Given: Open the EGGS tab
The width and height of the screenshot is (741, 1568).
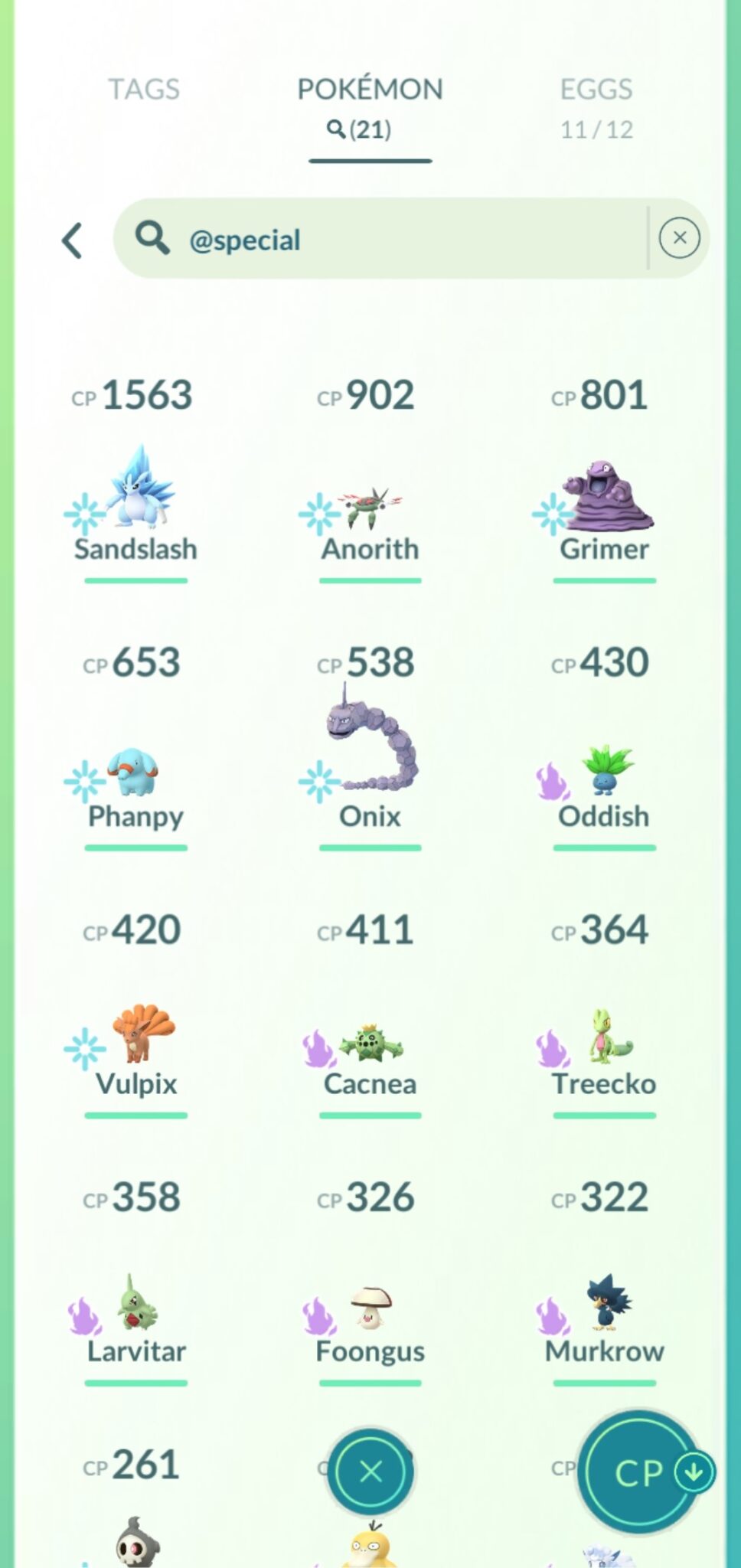Looking at the screenshot, I should pyautogui.click(x=596, y=90).
